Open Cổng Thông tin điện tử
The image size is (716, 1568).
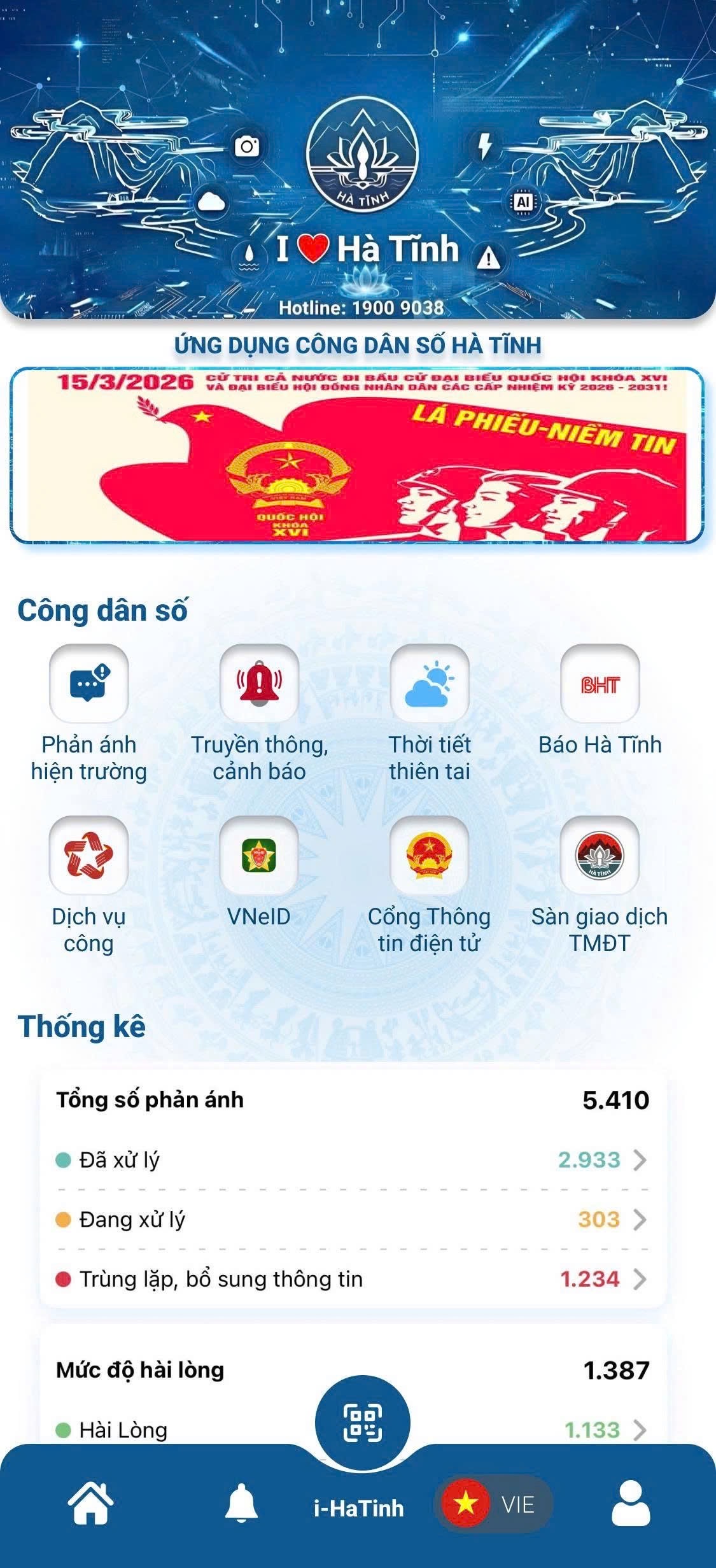430,855
